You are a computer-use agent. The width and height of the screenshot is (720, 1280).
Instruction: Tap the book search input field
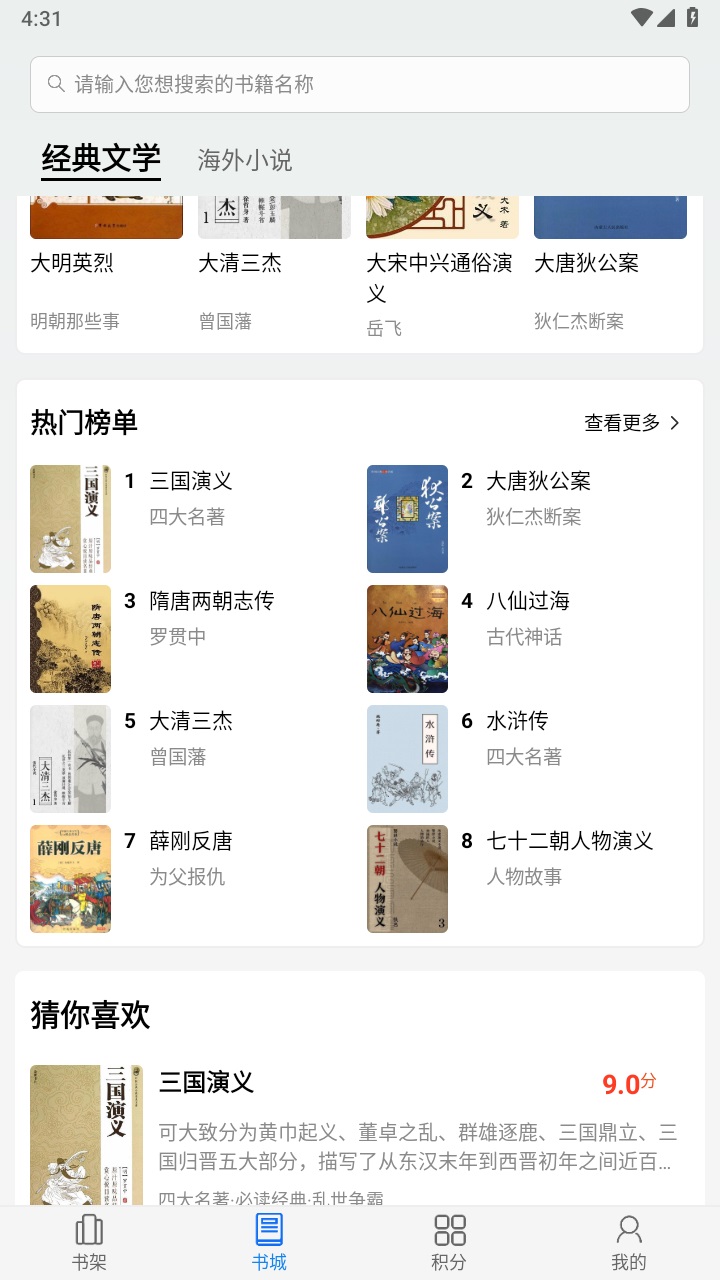[x=360, y=84]
